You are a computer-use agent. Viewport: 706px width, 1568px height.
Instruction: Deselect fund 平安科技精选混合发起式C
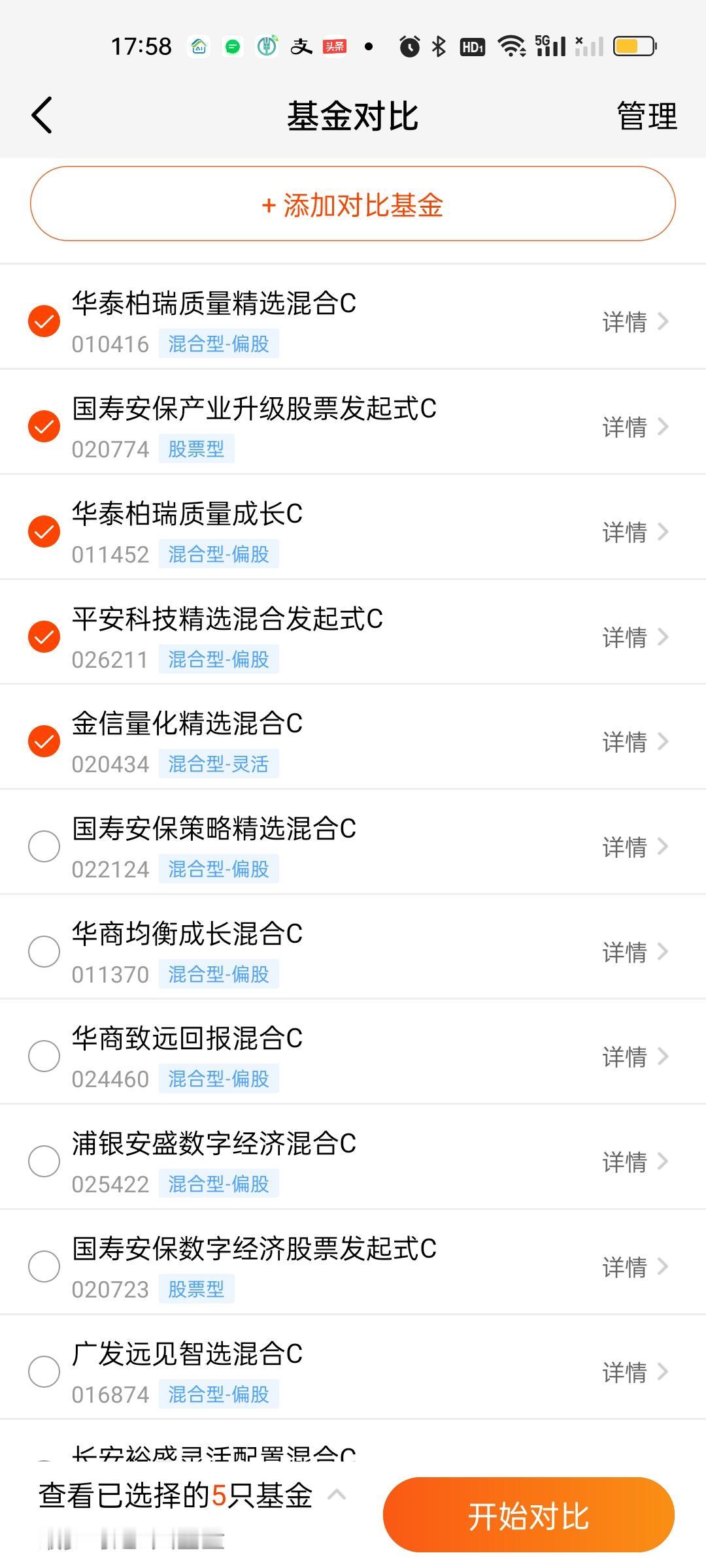coord(44,637)
